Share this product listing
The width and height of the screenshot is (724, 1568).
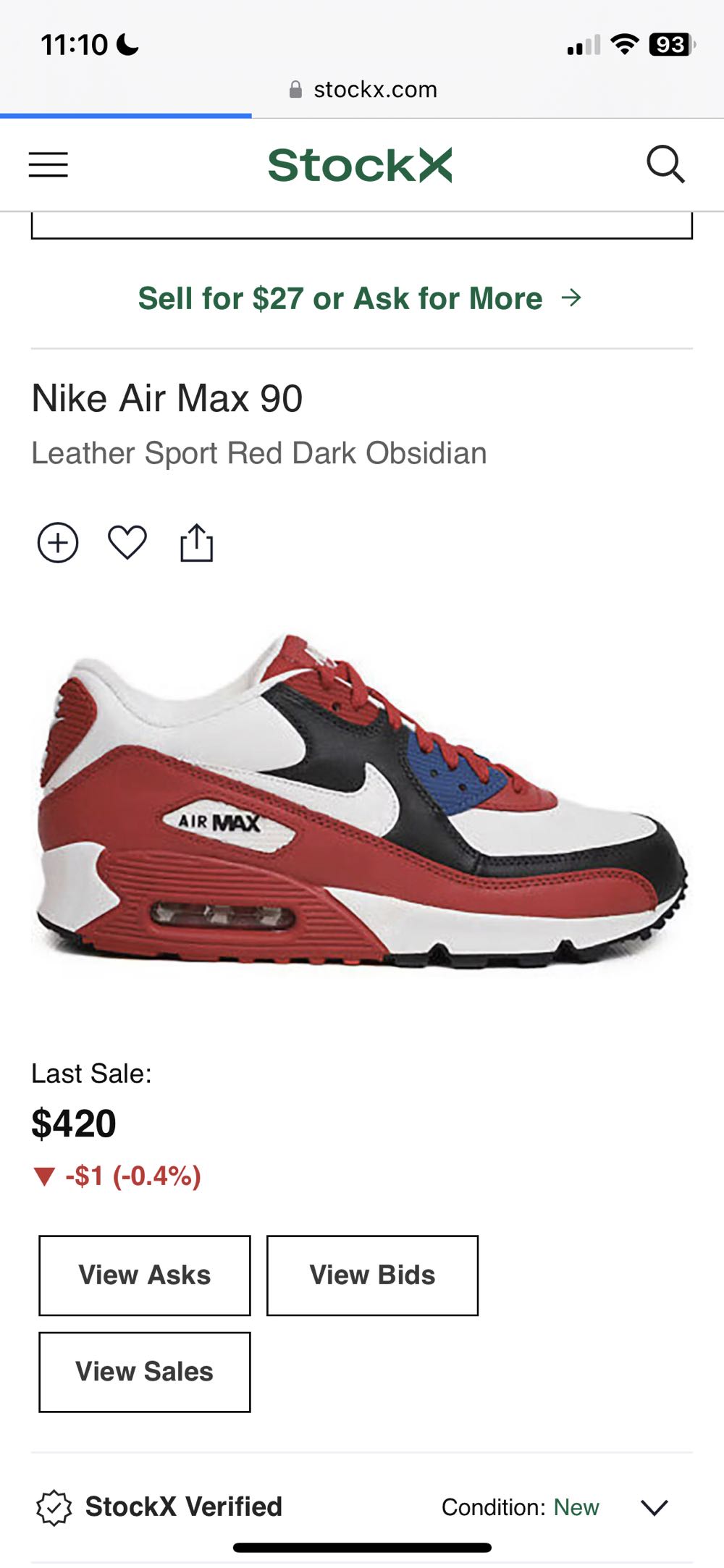pos(196,543)
